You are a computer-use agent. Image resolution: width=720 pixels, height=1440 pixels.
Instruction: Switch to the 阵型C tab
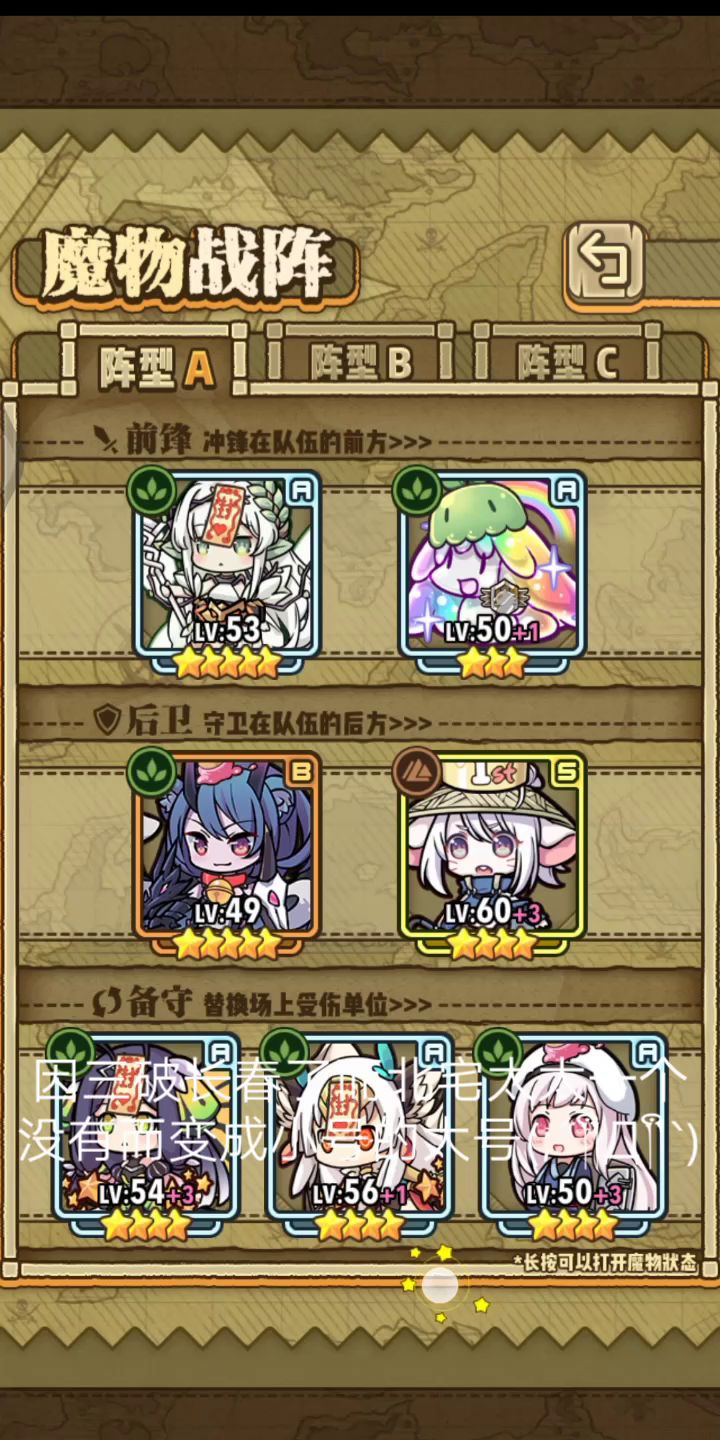pos(568,364)
